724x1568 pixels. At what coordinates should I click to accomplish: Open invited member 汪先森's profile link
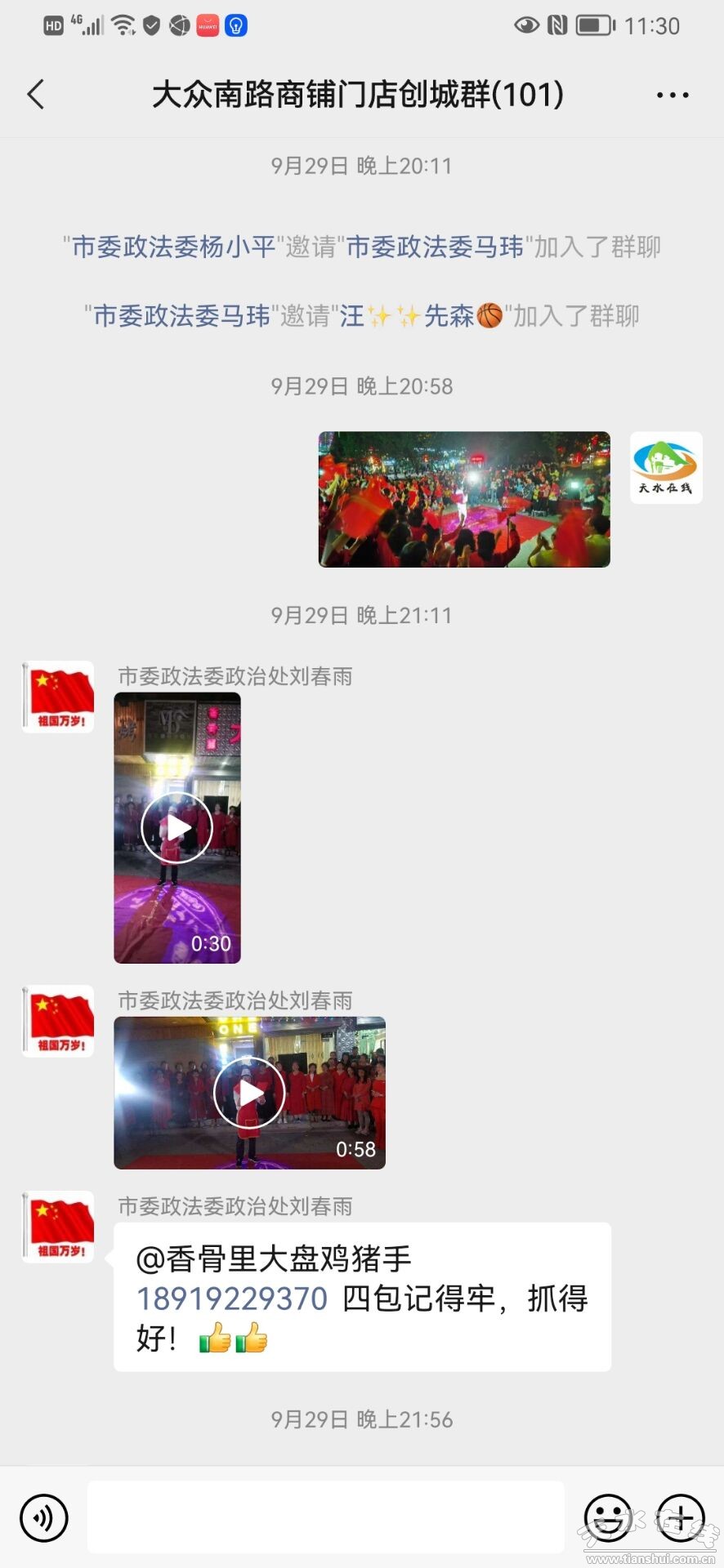[421, 315]
